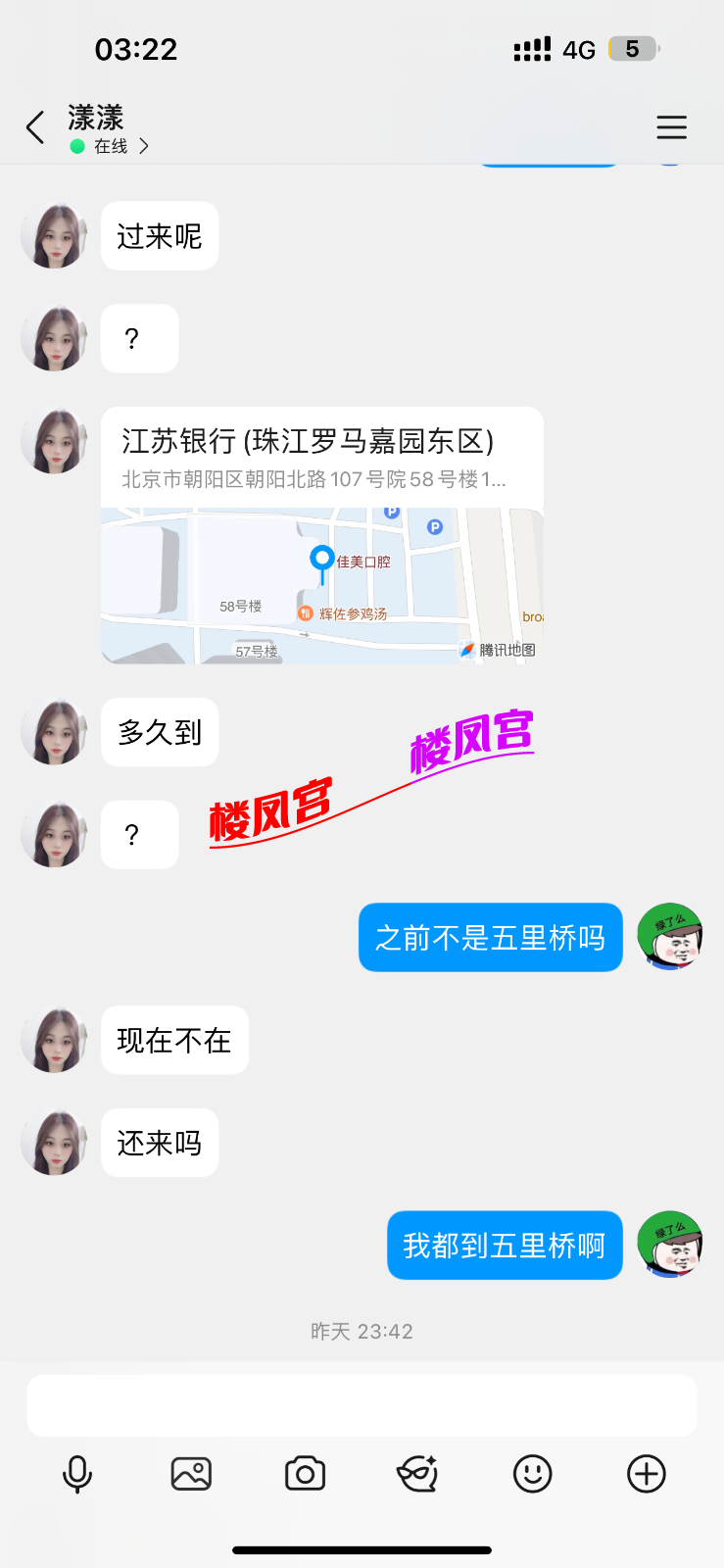Expand the 漾漾 contact name header
724x1568 pixels.
click(x=97, y=119)
